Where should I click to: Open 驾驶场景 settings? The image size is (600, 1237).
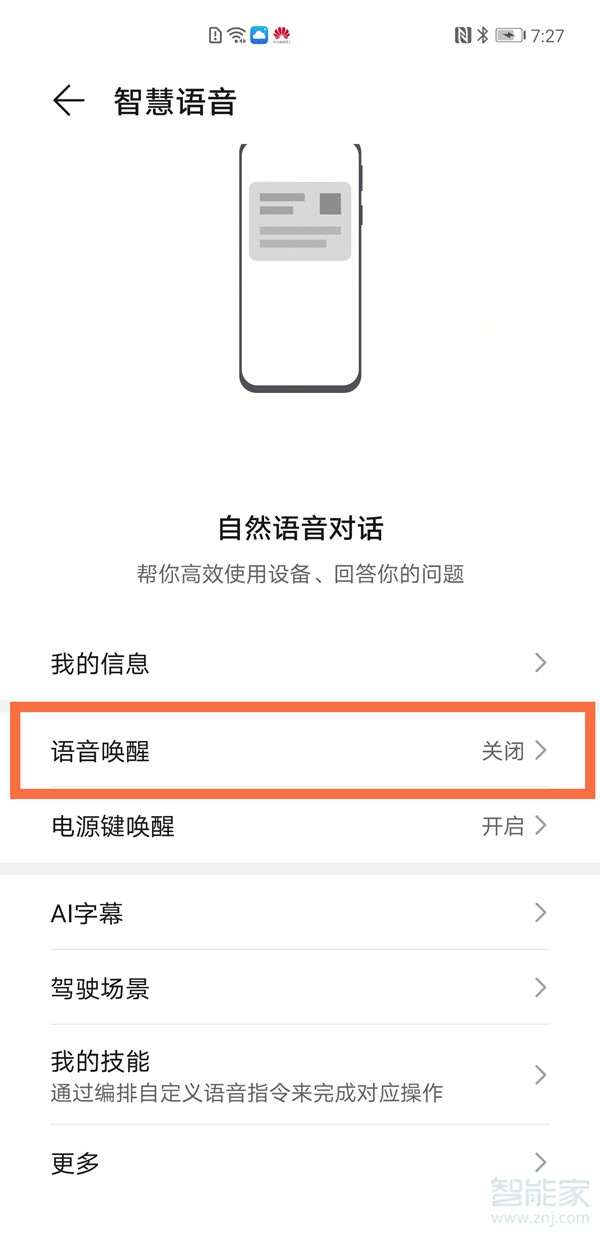coord(300,988)
